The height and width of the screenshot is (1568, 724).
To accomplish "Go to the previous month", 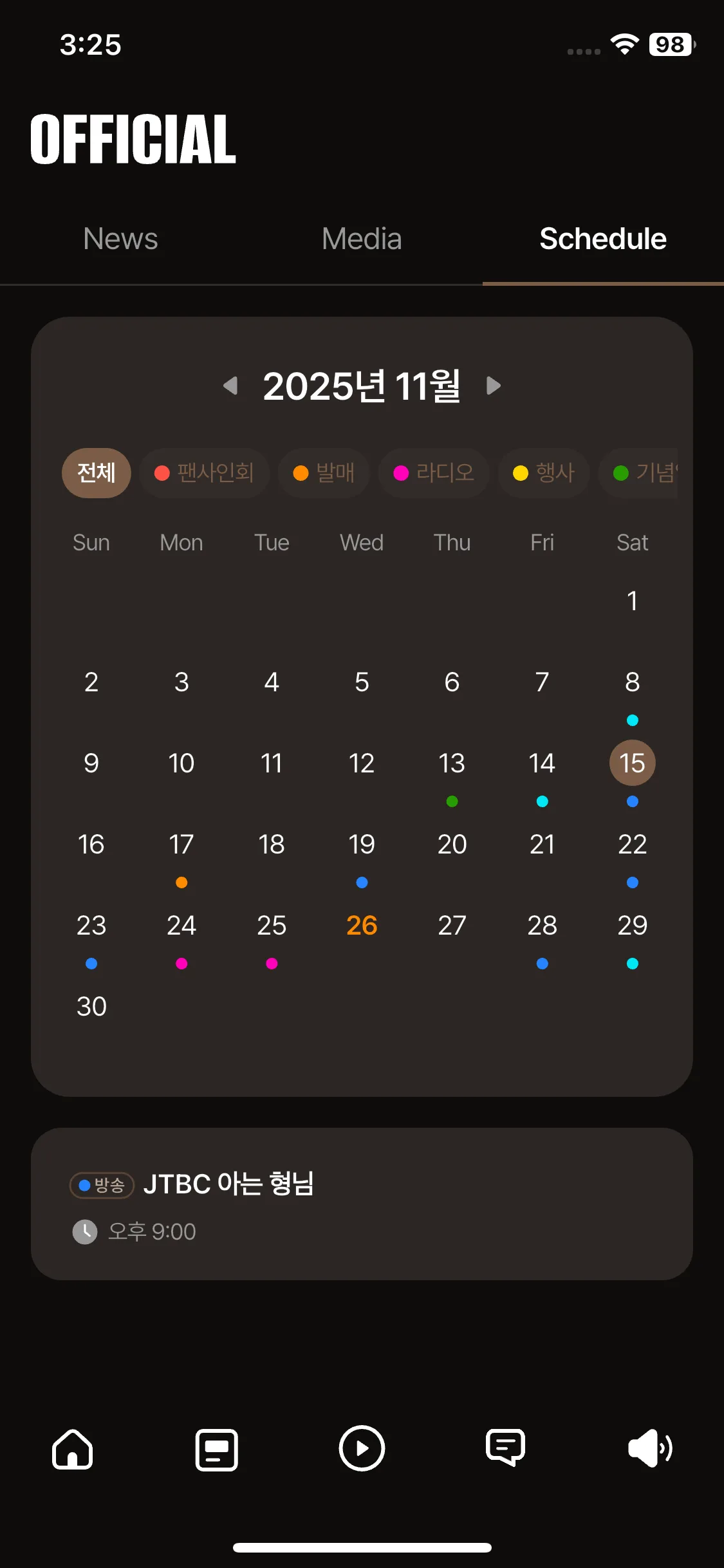I will click(x=230, y=386).
